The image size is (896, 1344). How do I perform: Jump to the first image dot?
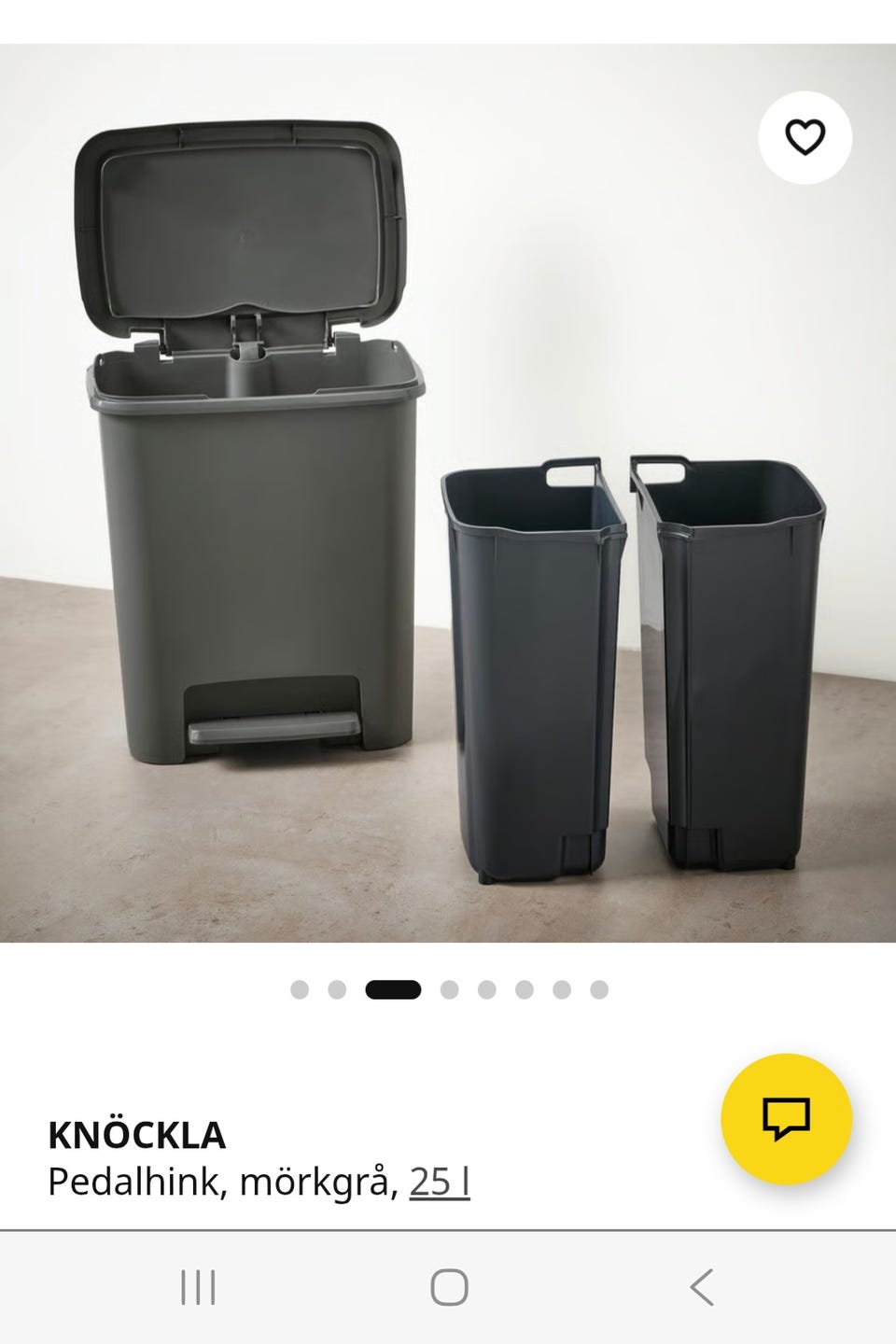(300, 989)
